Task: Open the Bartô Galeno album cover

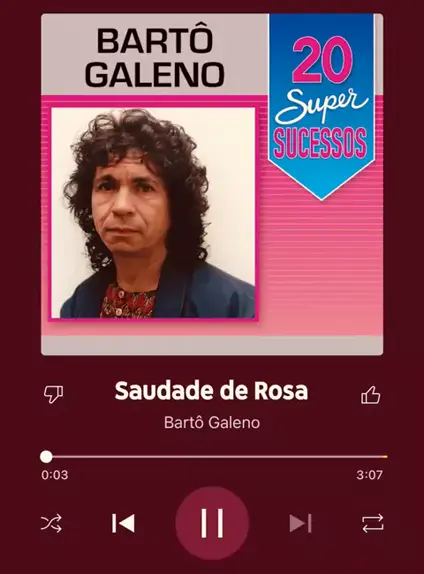Action: [x=212, y=184]
